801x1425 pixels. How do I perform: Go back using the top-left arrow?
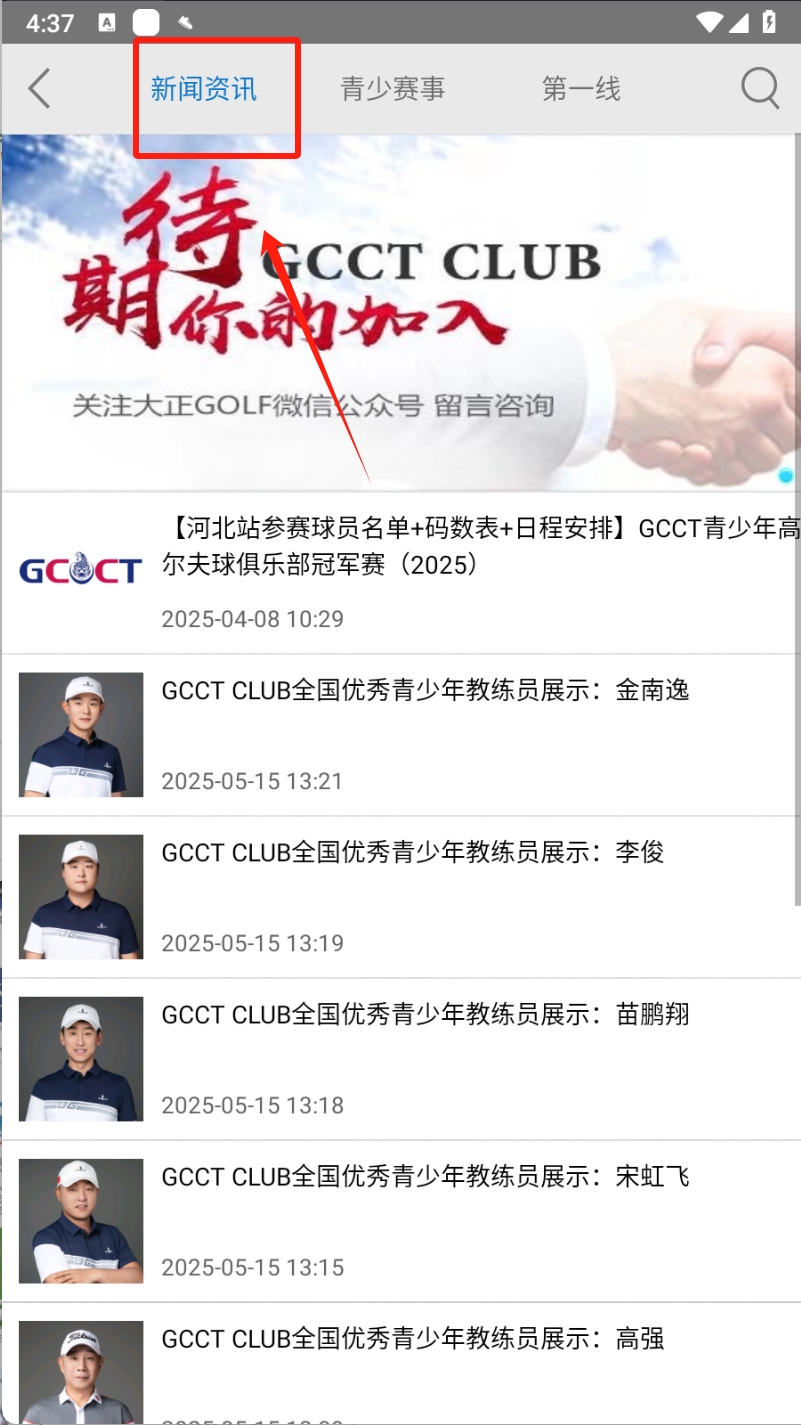[39, 89]
